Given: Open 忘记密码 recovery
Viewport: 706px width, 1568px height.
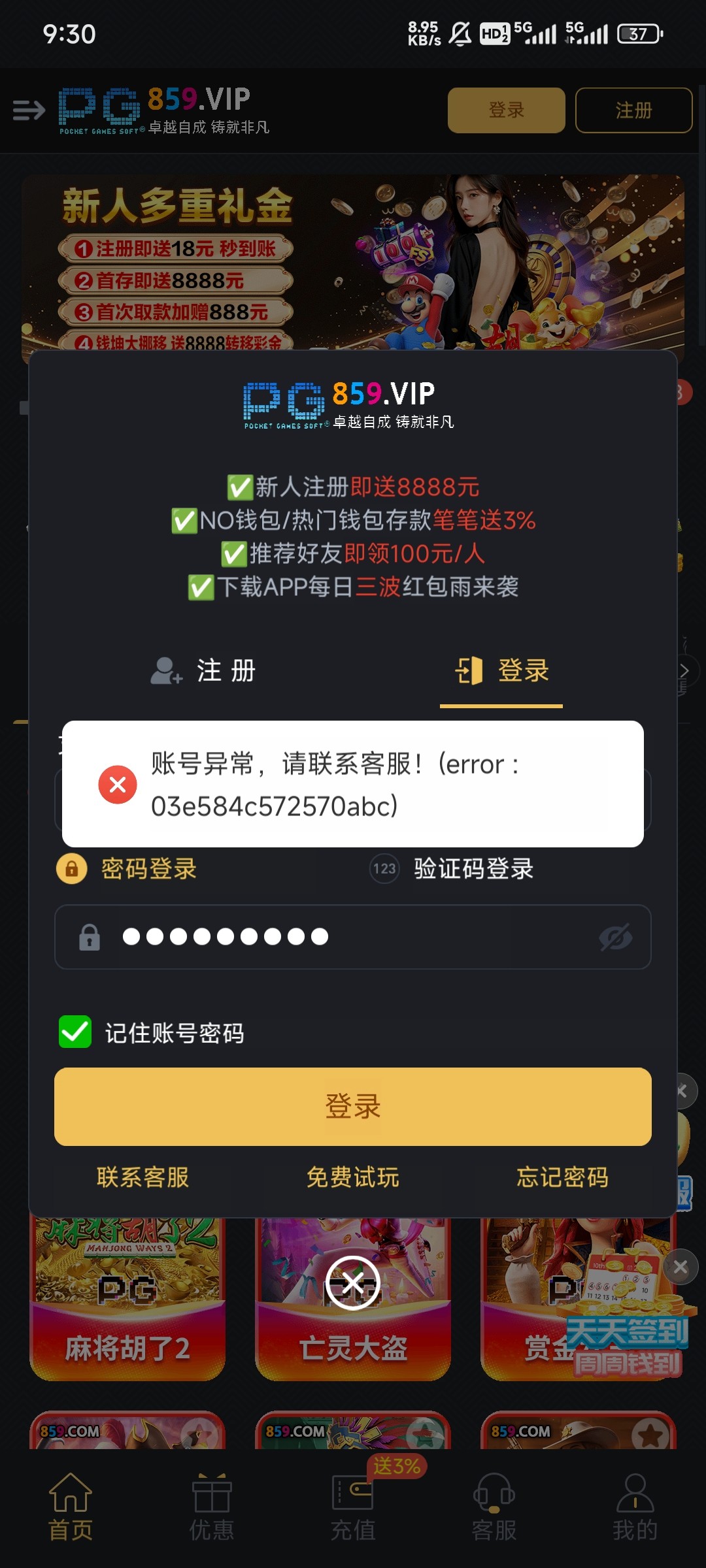Looking at the screenshot, I should [562, 1177].
